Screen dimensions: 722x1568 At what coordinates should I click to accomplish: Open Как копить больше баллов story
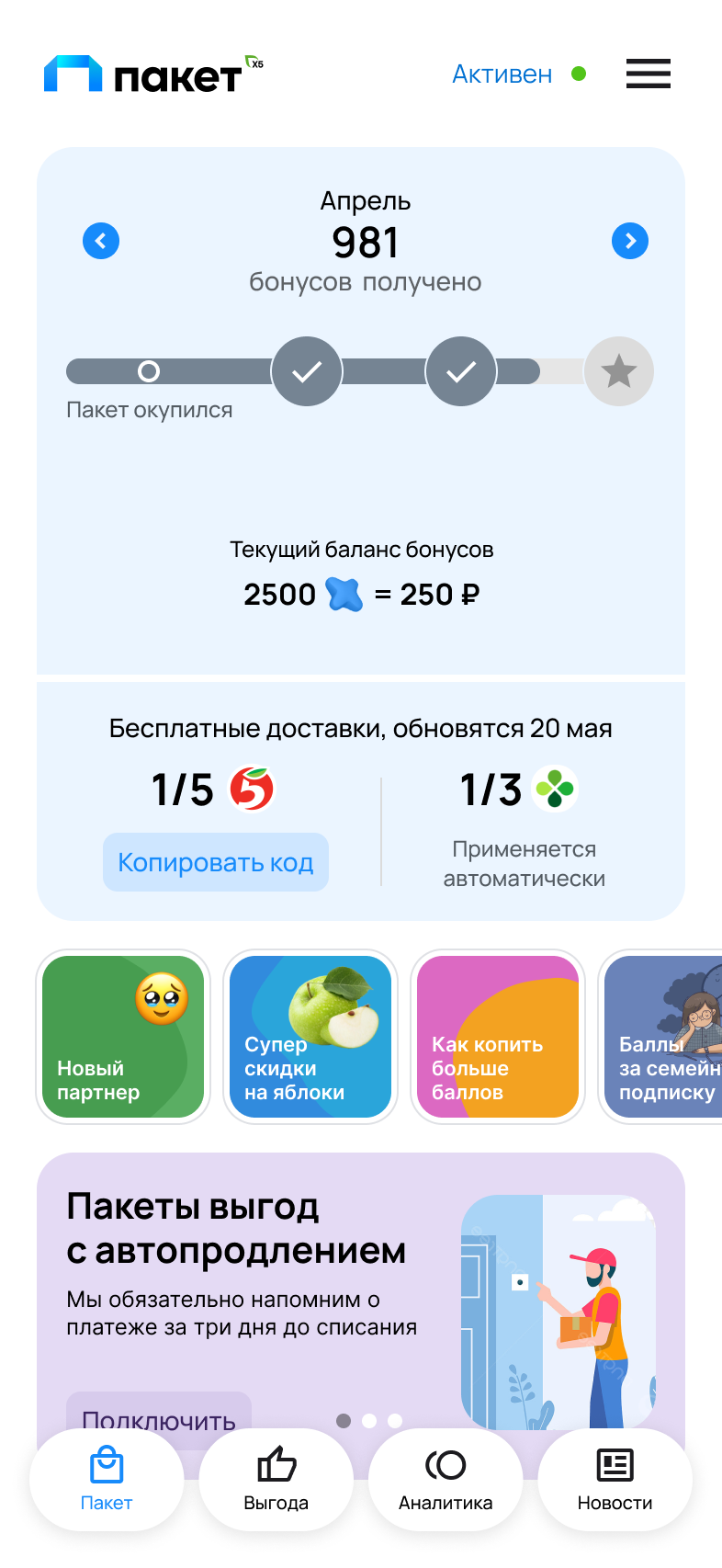tap(498, 1037)
